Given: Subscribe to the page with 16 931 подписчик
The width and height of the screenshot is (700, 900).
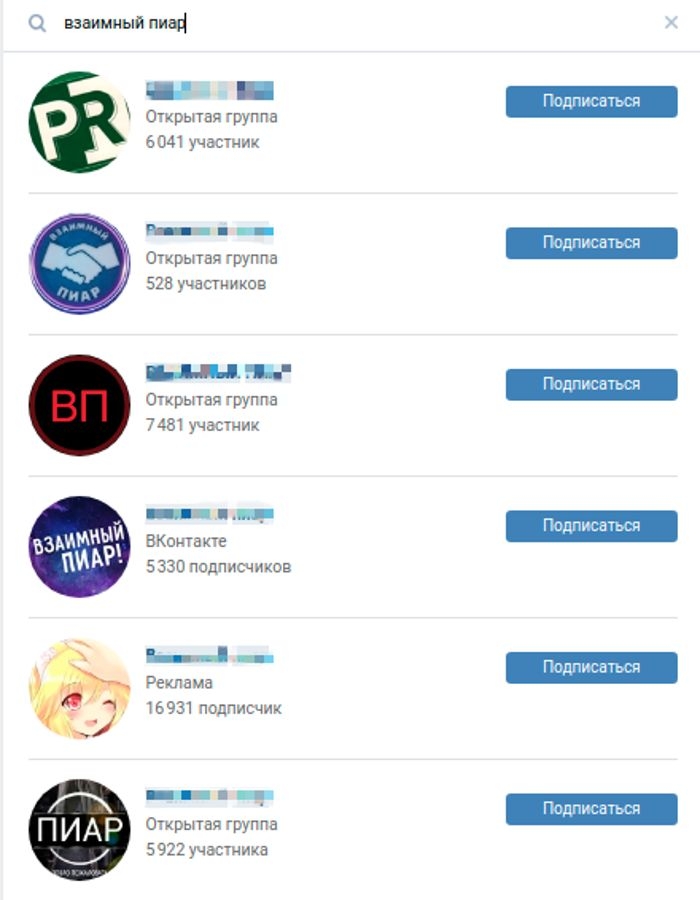Looking at the screenshot, I should coord(591,667).
